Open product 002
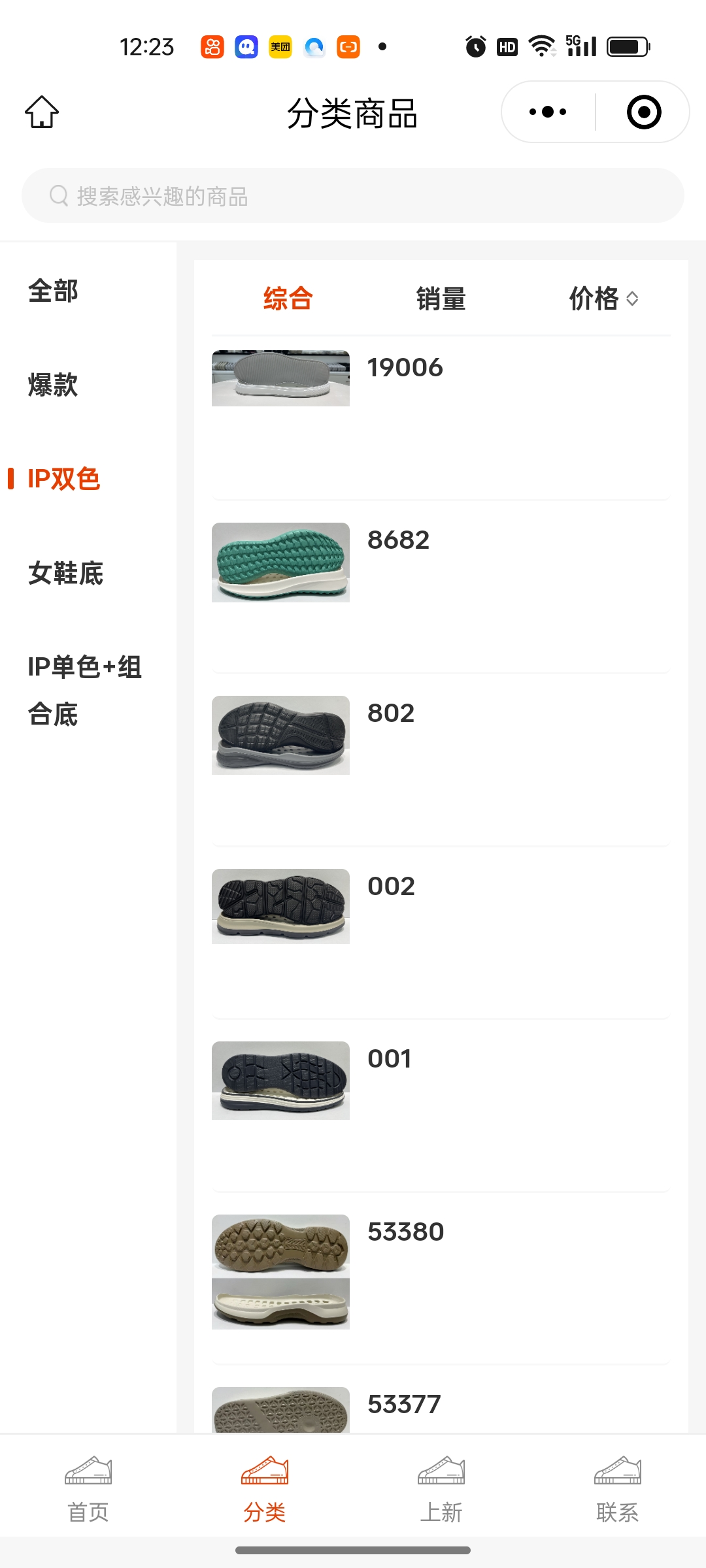This screenshot has height=1568, width=706. coord(281,906)
